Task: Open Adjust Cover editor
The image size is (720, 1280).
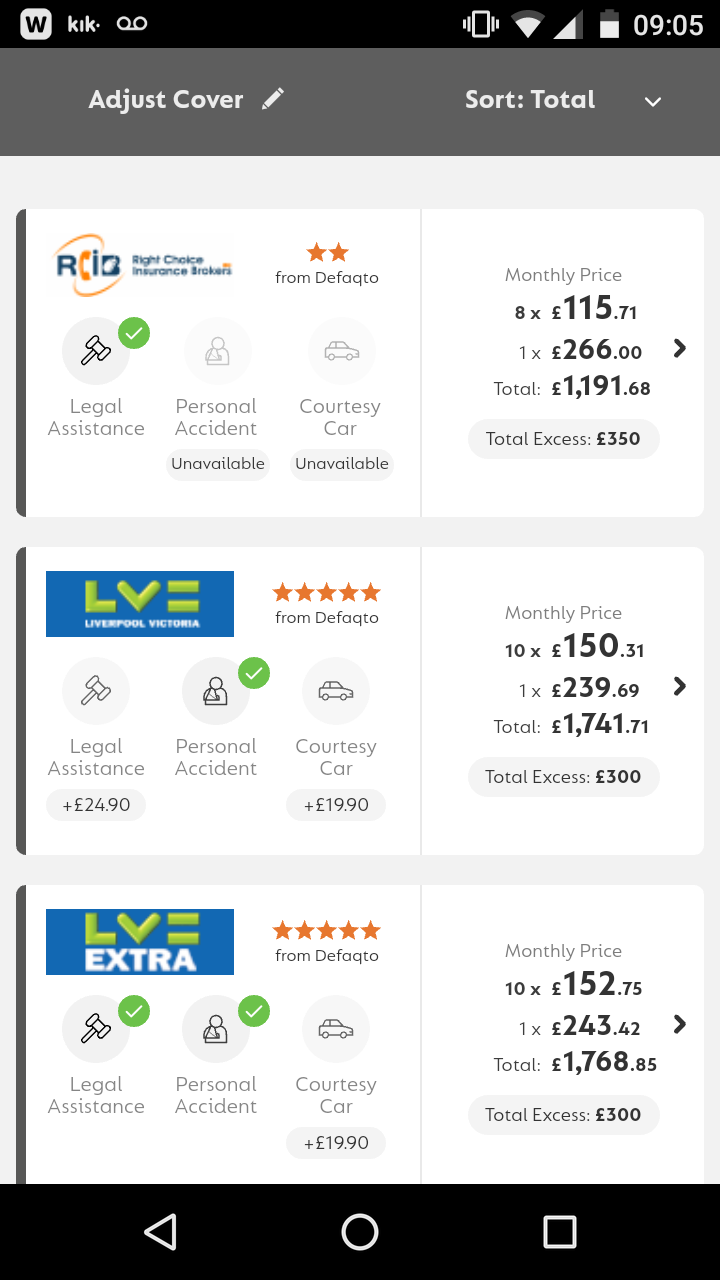Action: 186,100
